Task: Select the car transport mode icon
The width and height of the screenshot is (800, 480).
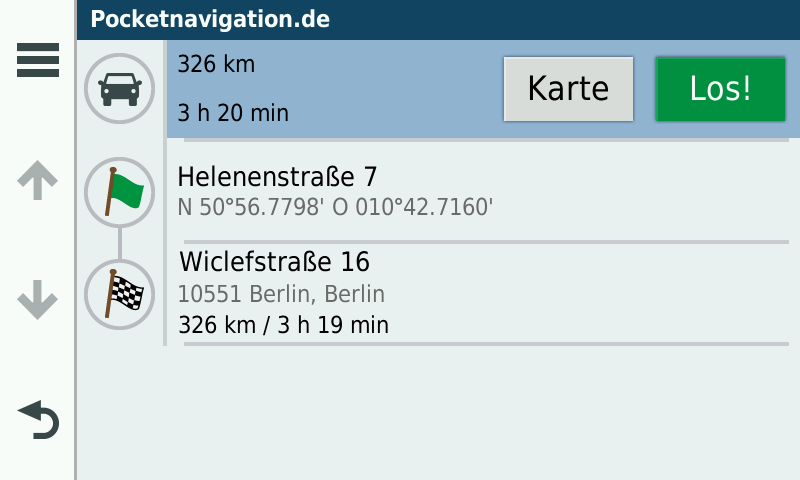Action: pos(120,88)
